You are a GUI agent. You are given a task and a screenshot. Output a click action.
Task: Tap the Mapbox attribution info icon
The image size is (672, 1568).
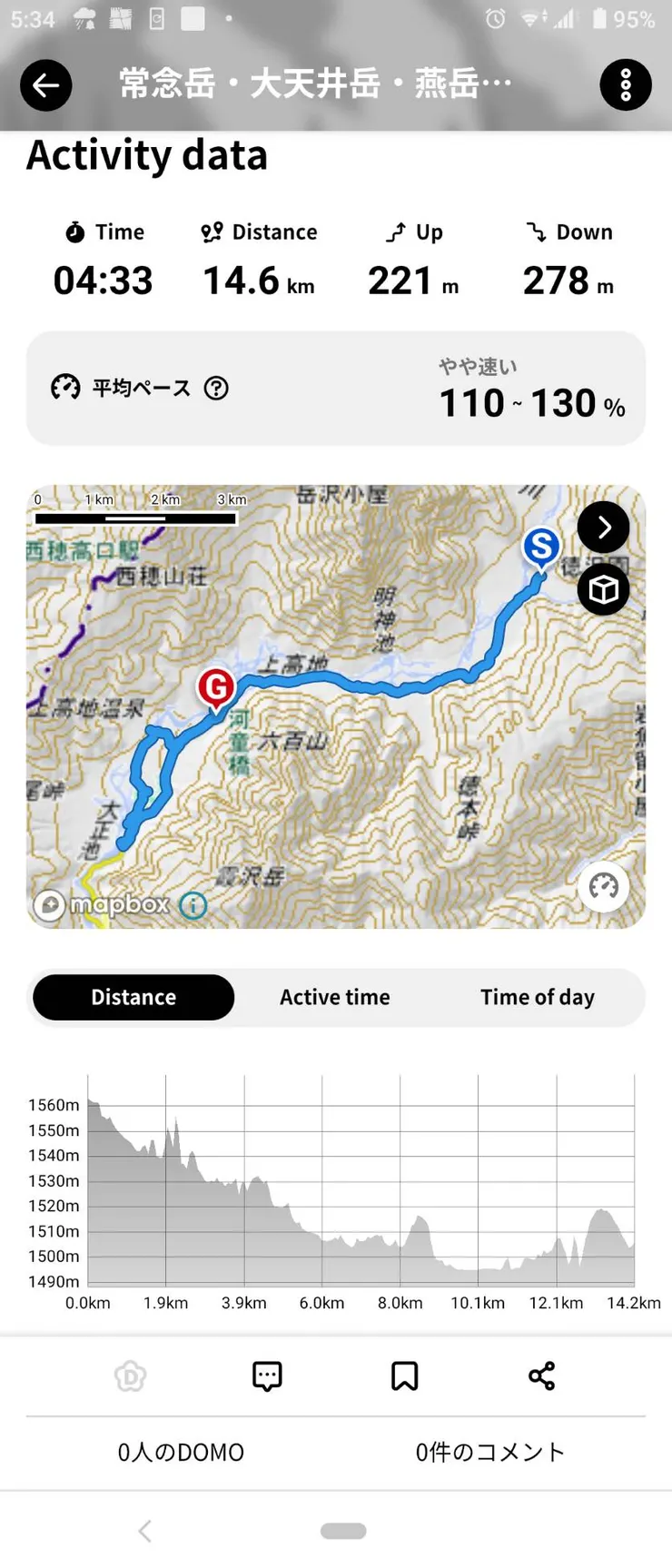pos(193,905)
